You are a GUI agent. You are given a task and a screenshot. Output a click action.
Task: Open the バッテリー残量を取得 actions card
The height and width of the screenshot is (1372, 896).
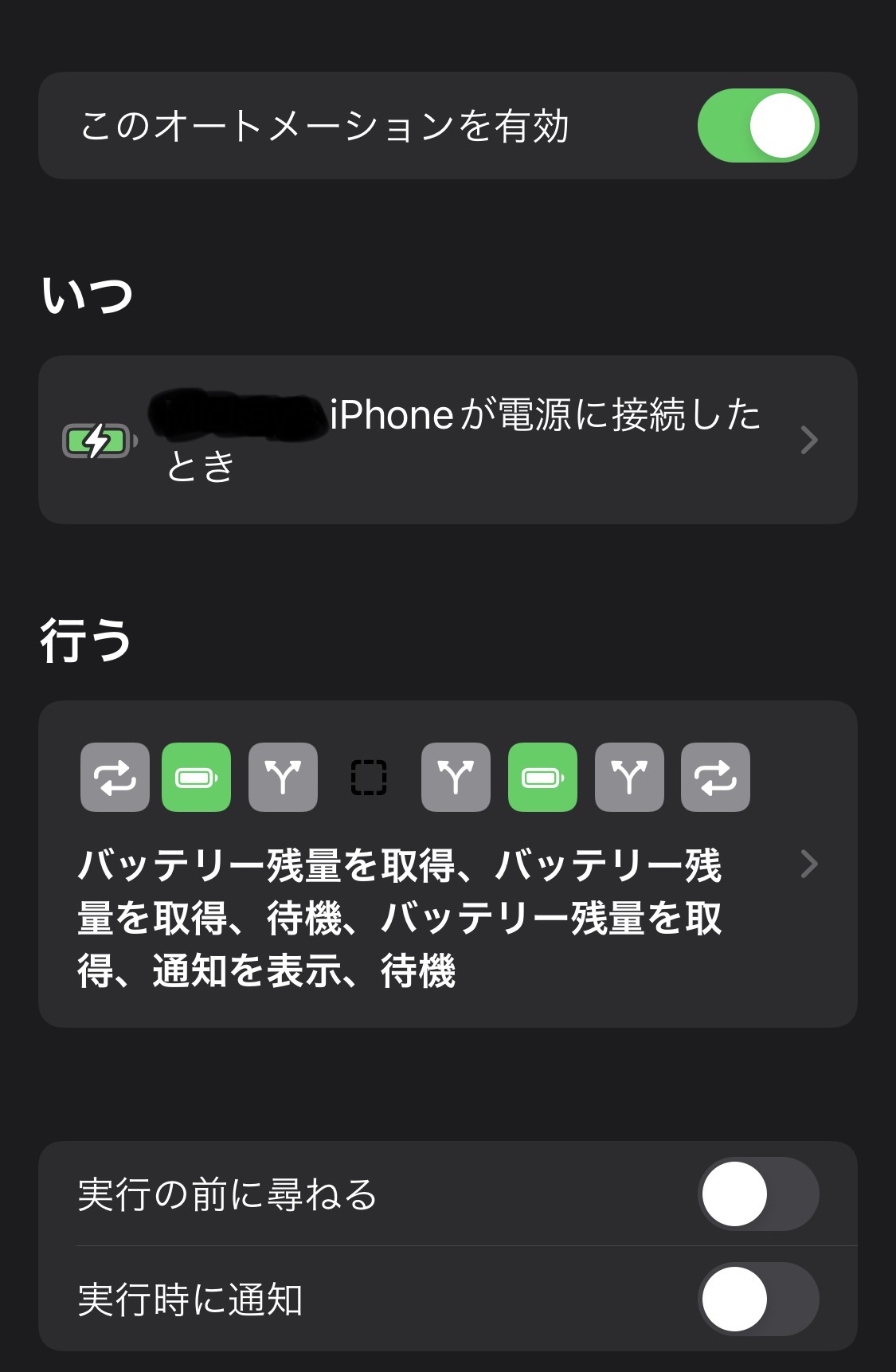(448, 864)
